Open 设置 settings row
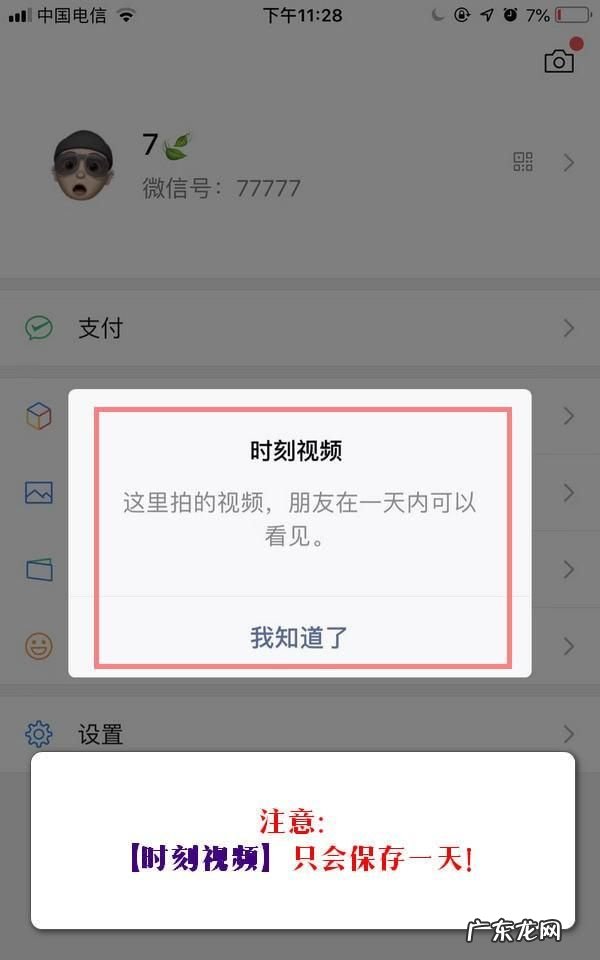This screenshot has height=960, width=600. click(300, 734)
